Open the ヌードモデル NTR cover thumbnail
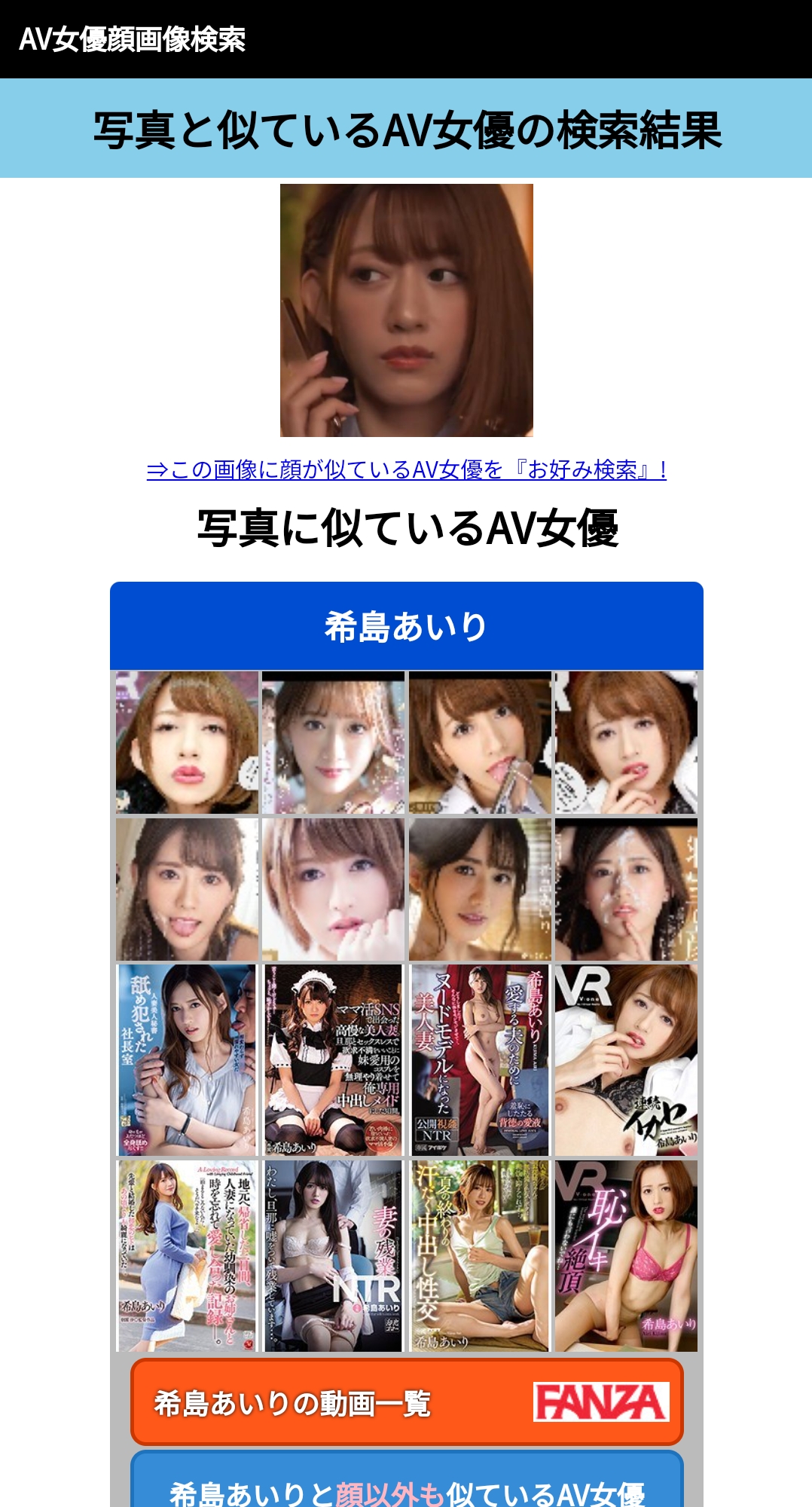The width and height of the screenshot is (812, 1507). (x=479, y=1059)
